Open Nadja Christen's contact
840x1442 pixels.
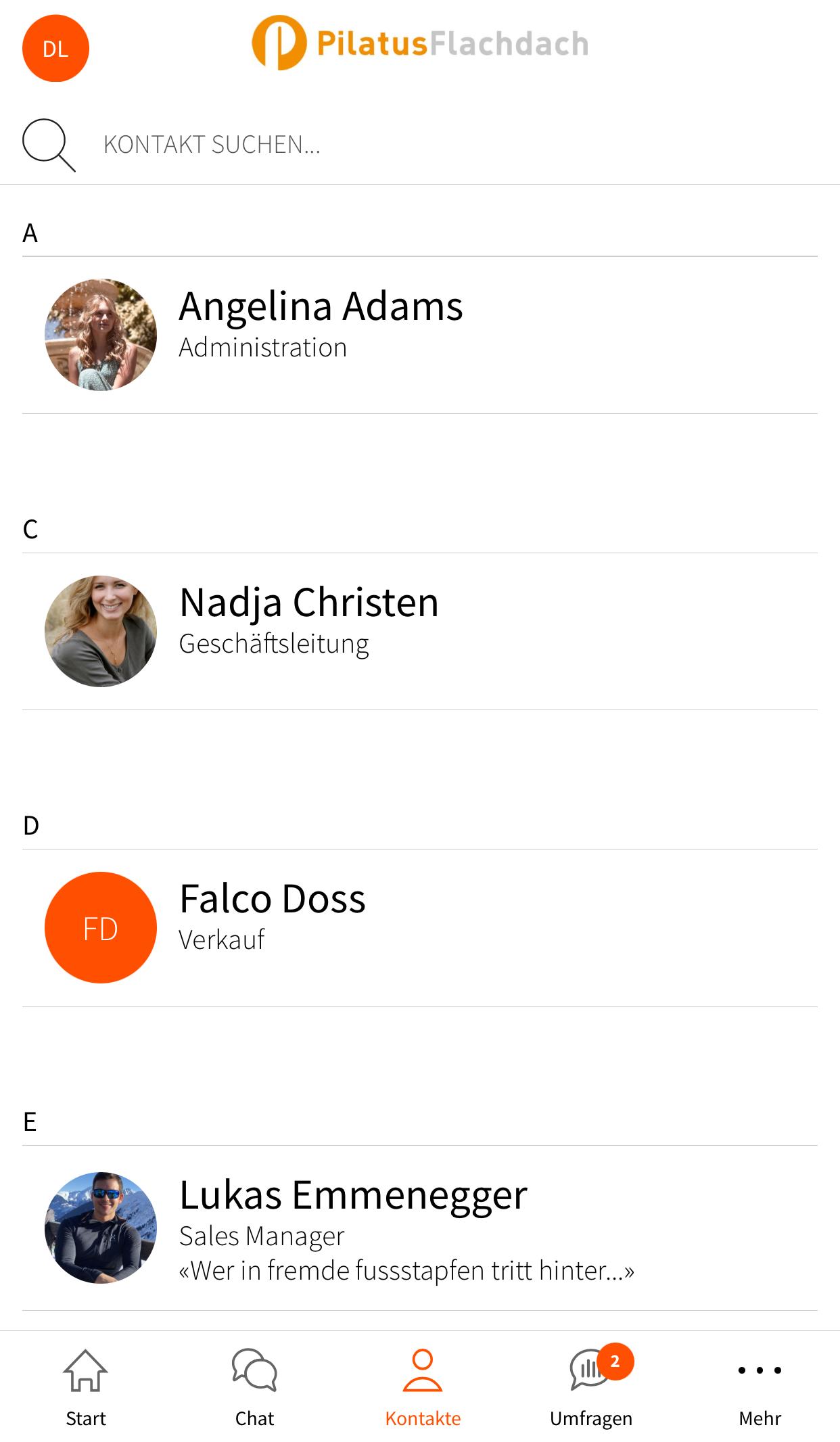[419, 631]
